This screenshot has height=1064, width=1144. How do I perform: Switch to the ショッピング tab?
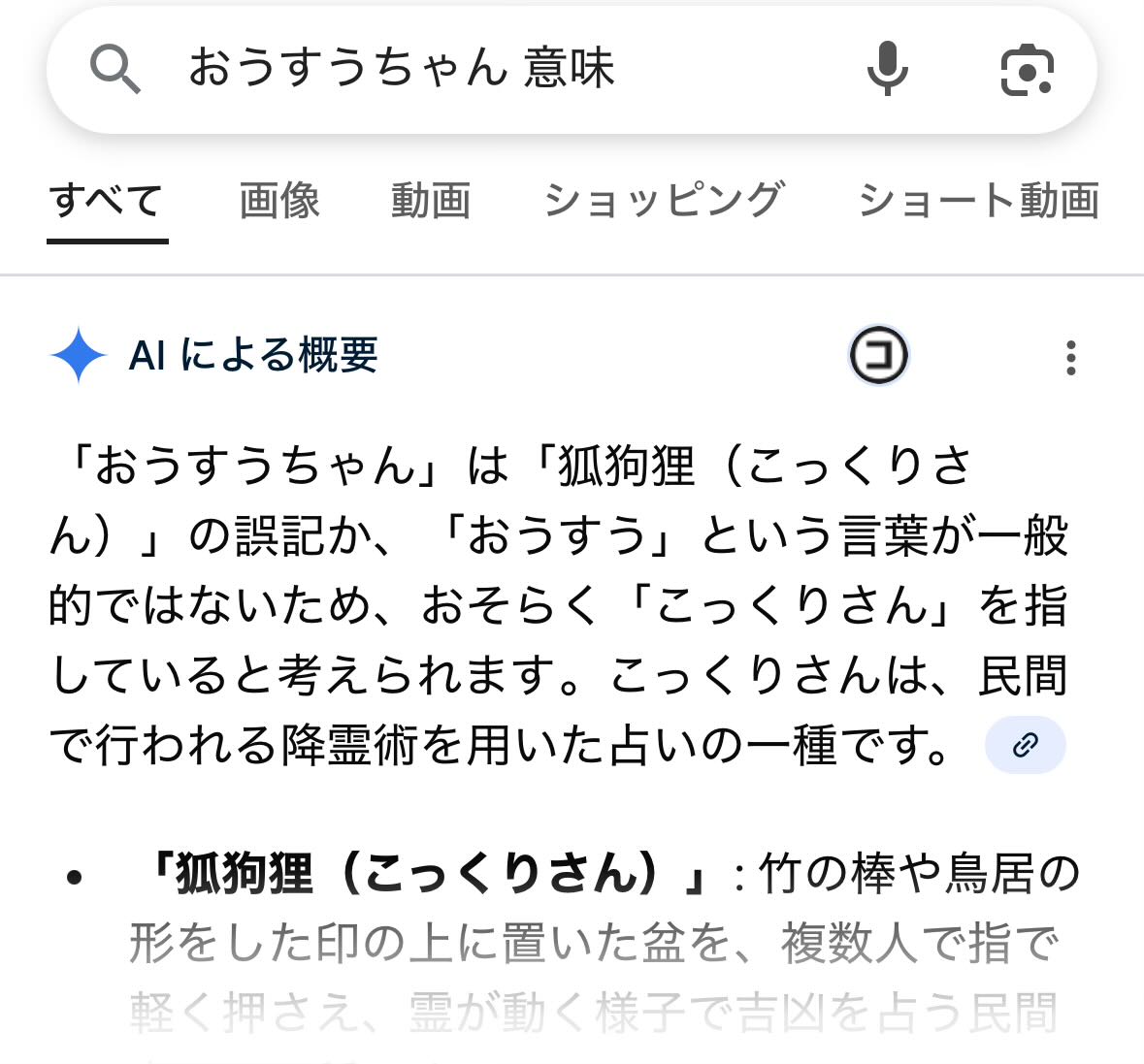click(664, 201)
